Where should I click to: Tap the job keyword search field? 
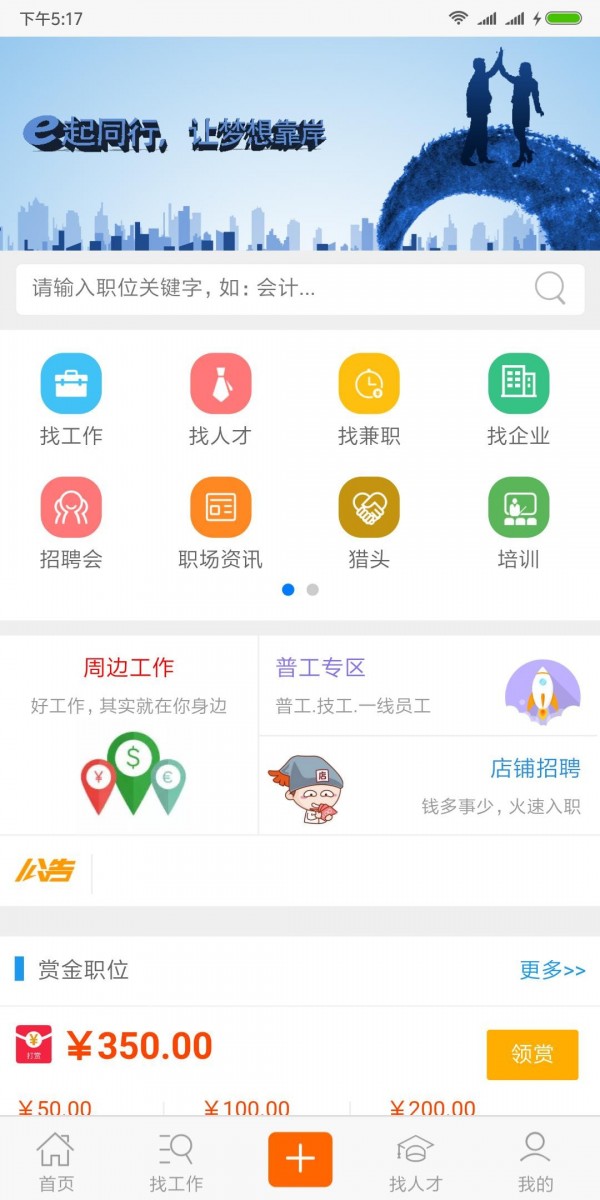270,289
